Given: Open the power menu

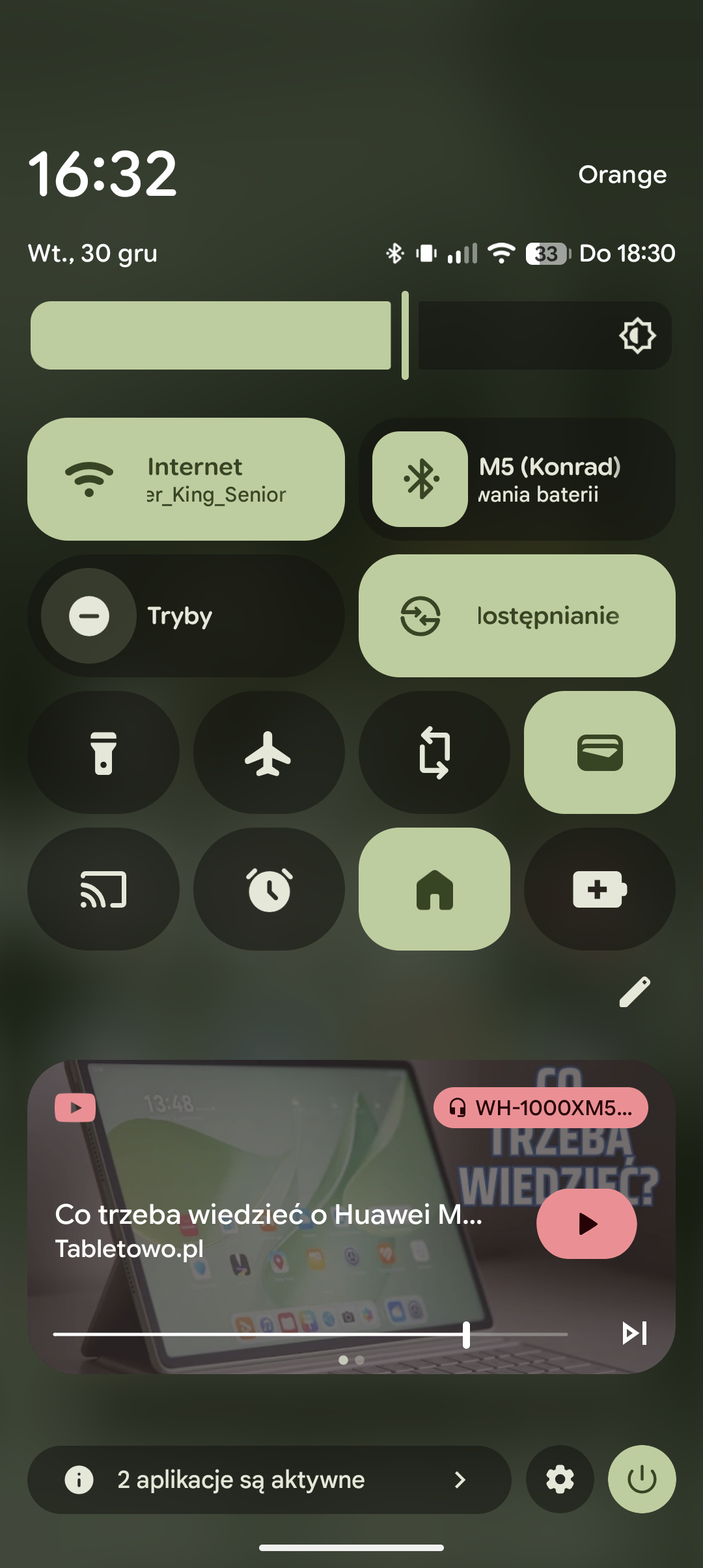Looking at the screenshot, I should [642, 1480].
